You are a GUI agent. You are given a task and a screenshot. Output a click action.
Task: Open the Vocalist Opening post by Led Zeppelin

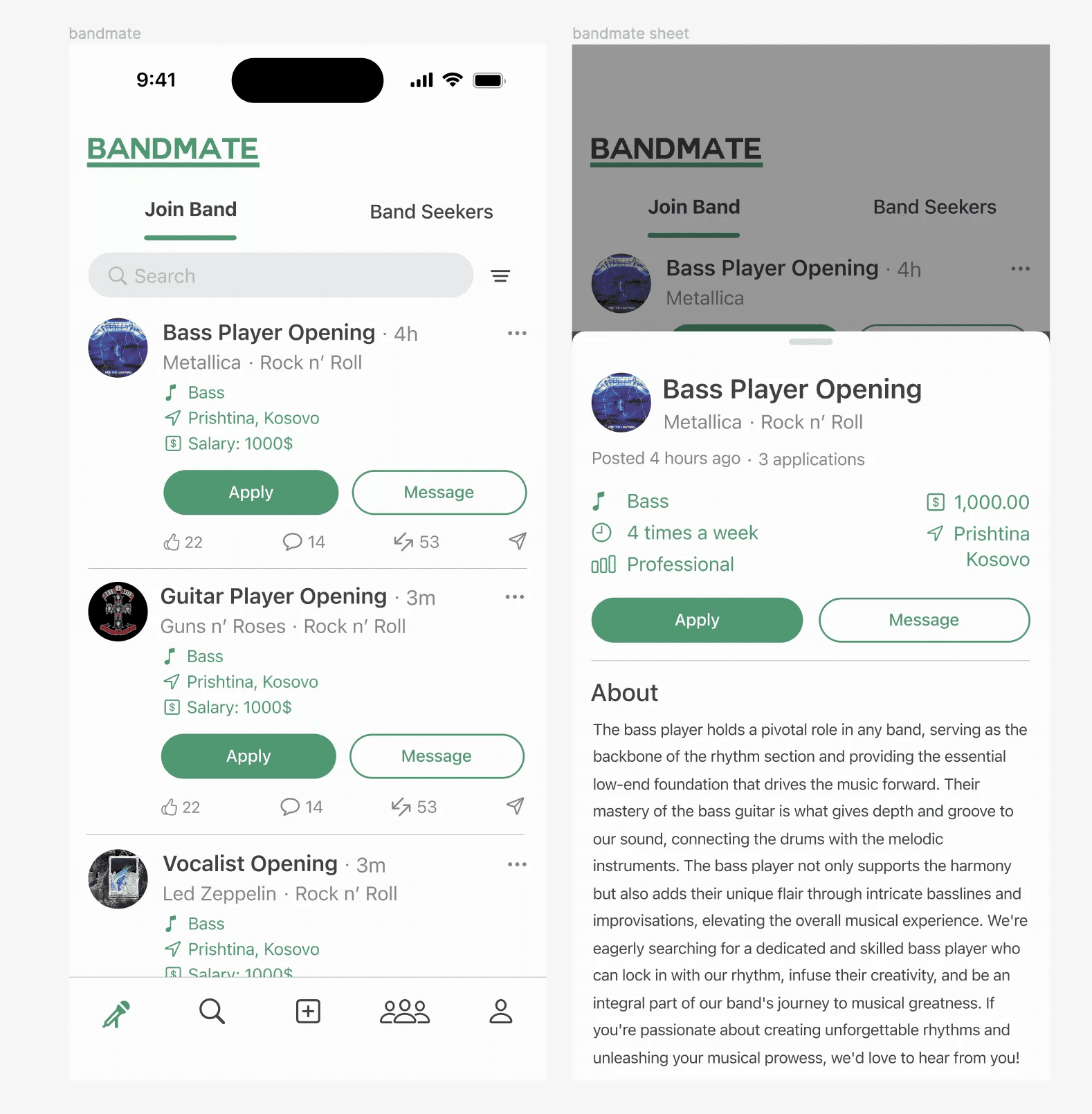(251, 864)
